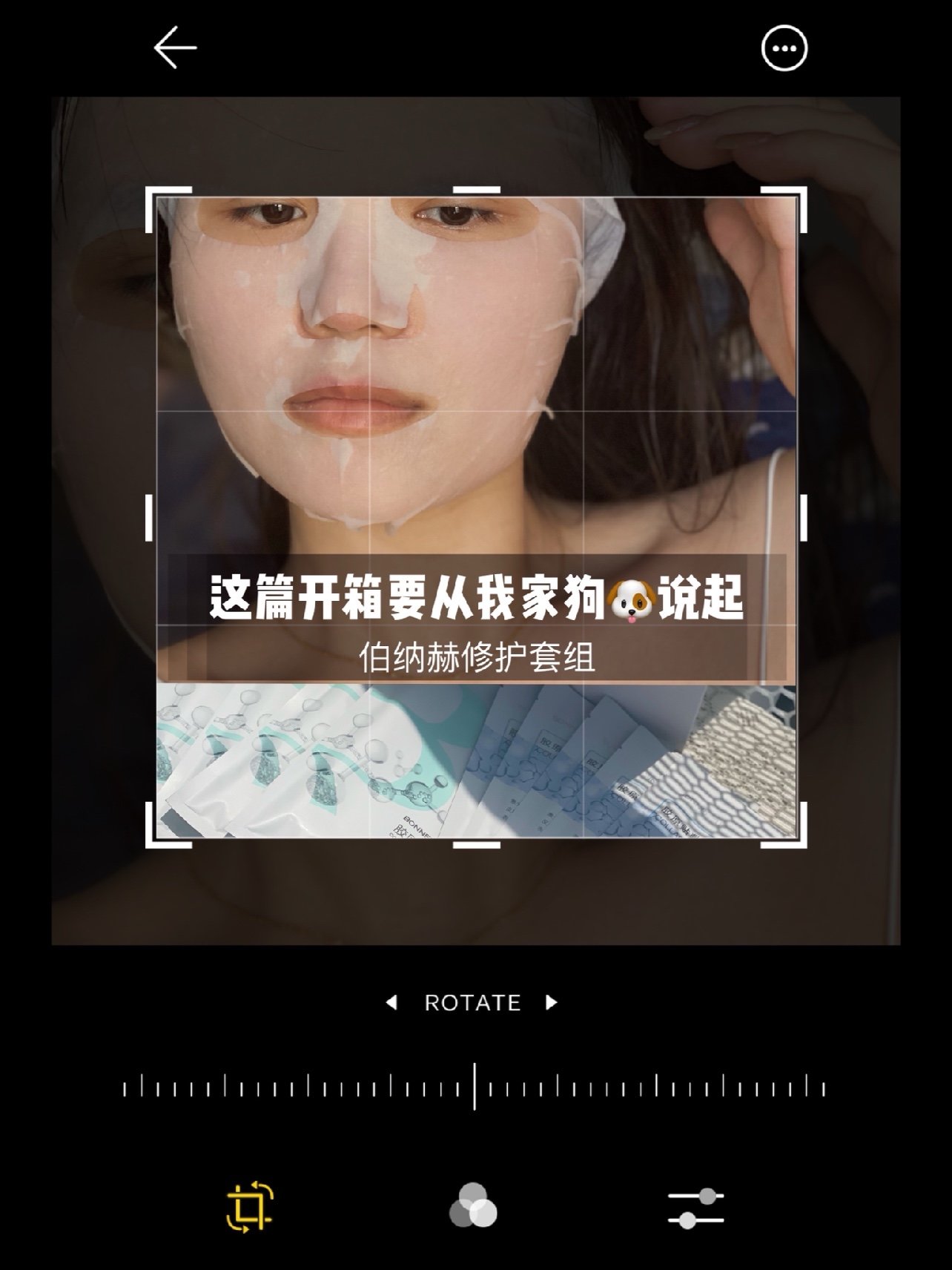The height and width of the screenshot is (1270, 952).
Task: Go back with the arrow icon
Action: [175, 47]
